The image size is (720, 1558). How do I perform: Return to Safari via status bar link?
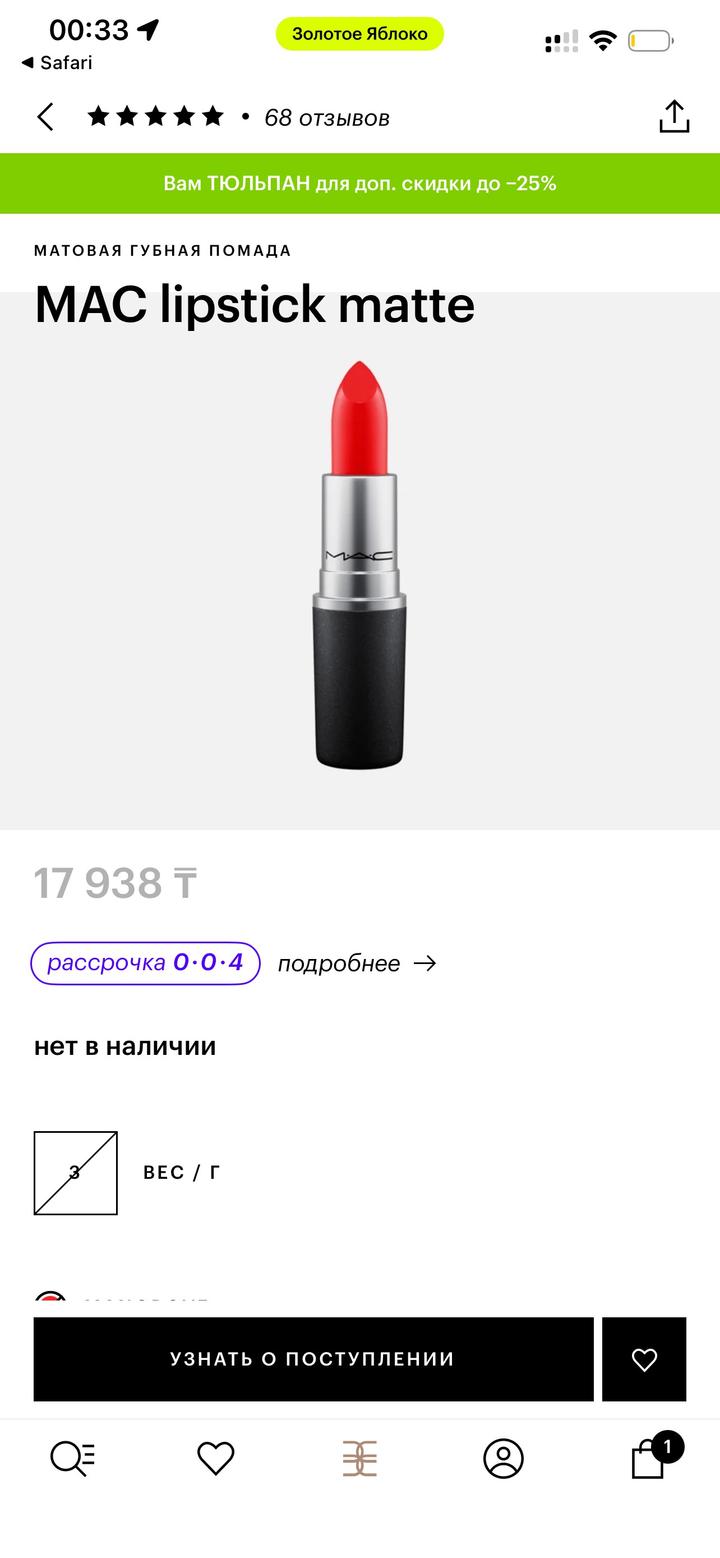(56, 63)
